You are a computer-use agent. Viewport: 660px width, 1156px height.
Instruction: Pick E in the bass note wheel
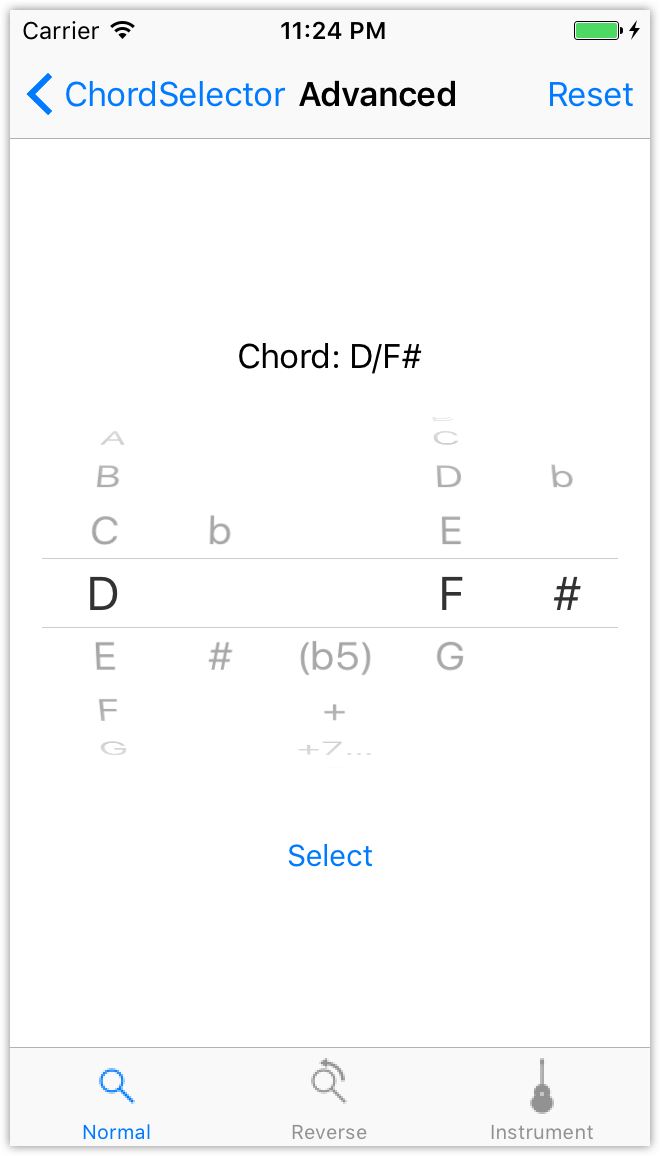tap(451, 530)
